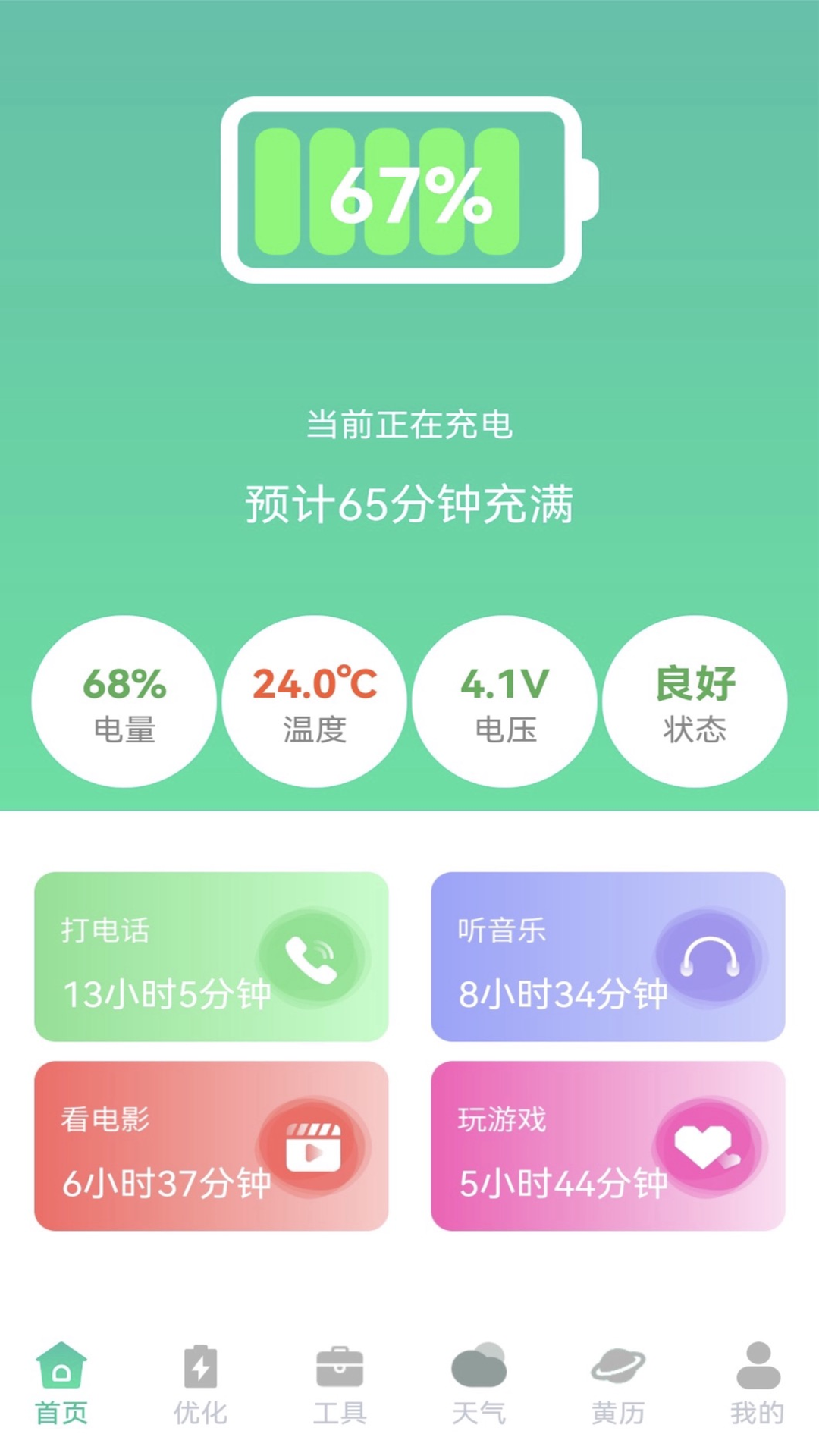Switch to the 优化 tab
Viewport: 819px width, 1456px height.
(200, 1384)
